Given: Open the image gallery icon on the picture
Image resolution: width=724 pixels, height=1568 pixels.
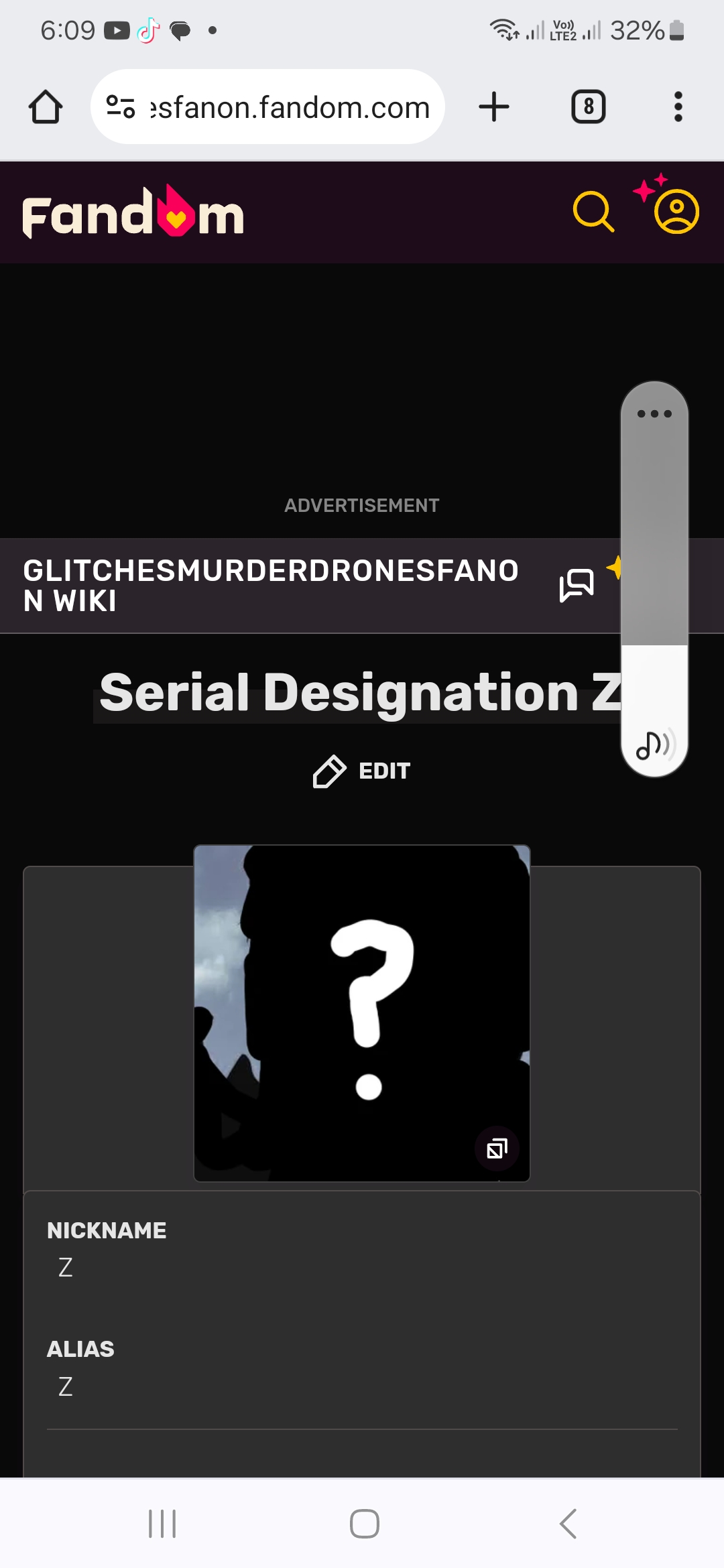Looking at the screenshot, I should point(497,1149).
